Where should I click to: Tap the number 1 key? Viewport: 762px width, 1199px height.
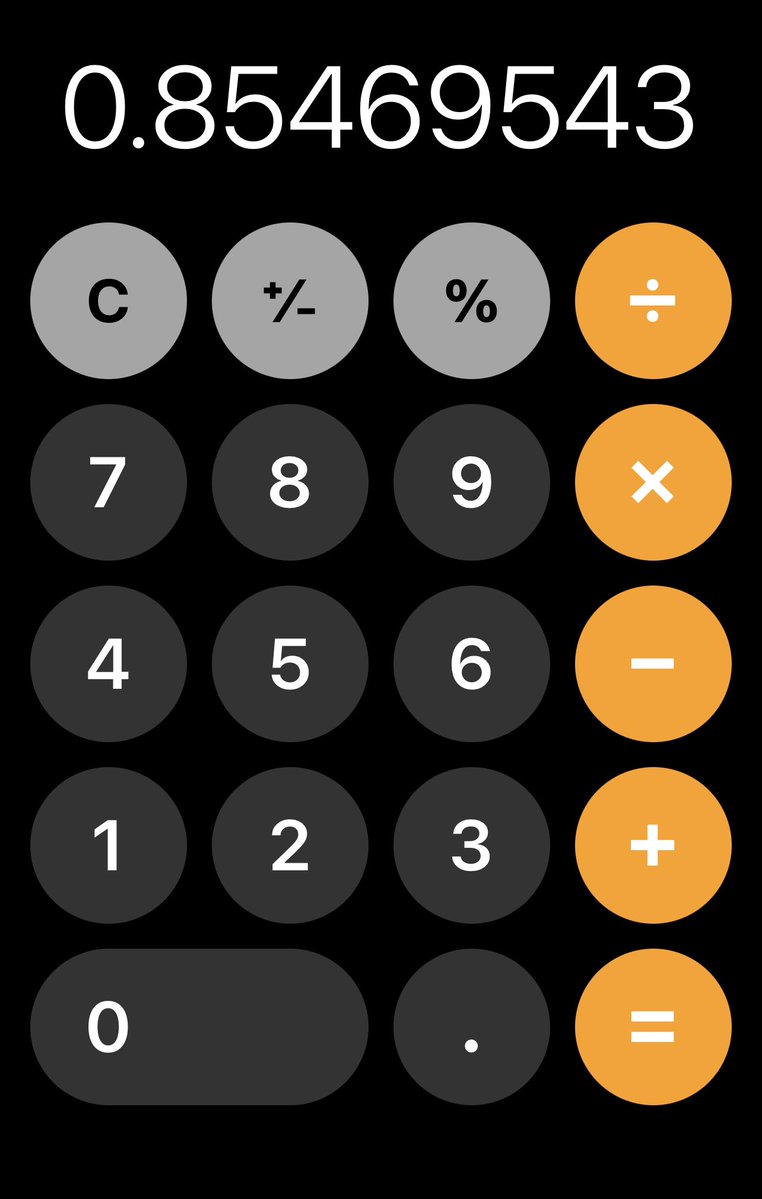(108, 845)
